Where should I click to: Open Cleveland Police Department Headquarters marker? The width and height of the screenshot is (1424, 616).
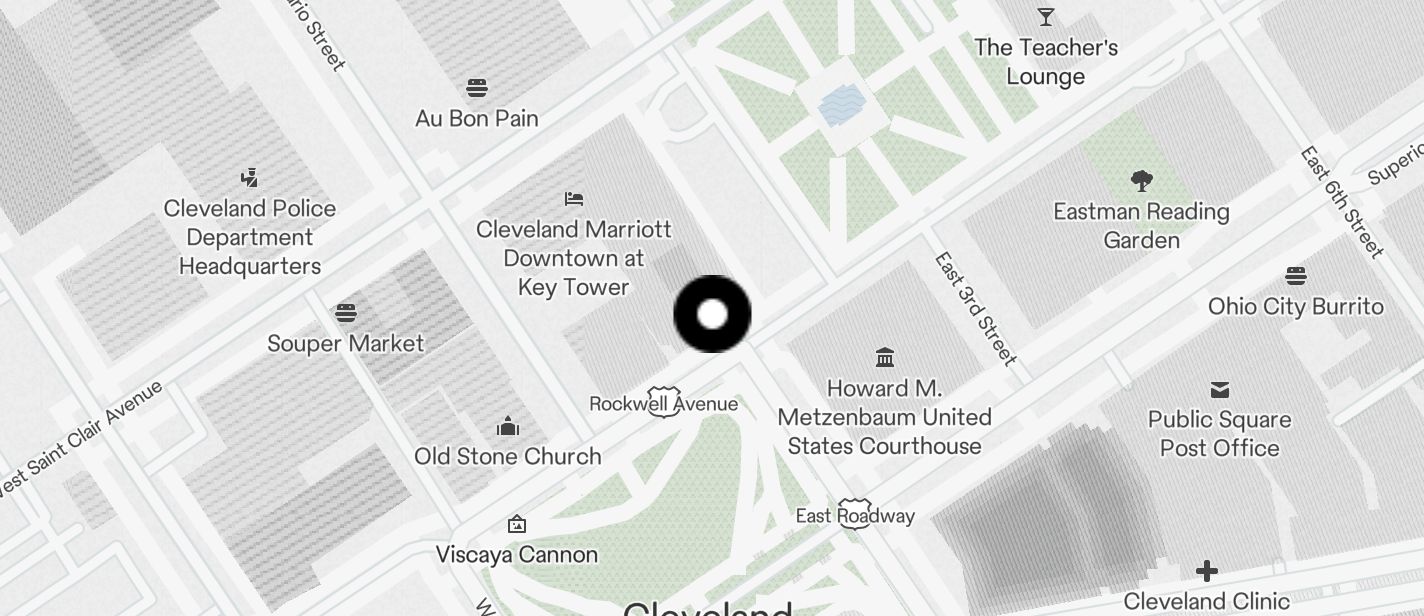(x=249, y=179)
